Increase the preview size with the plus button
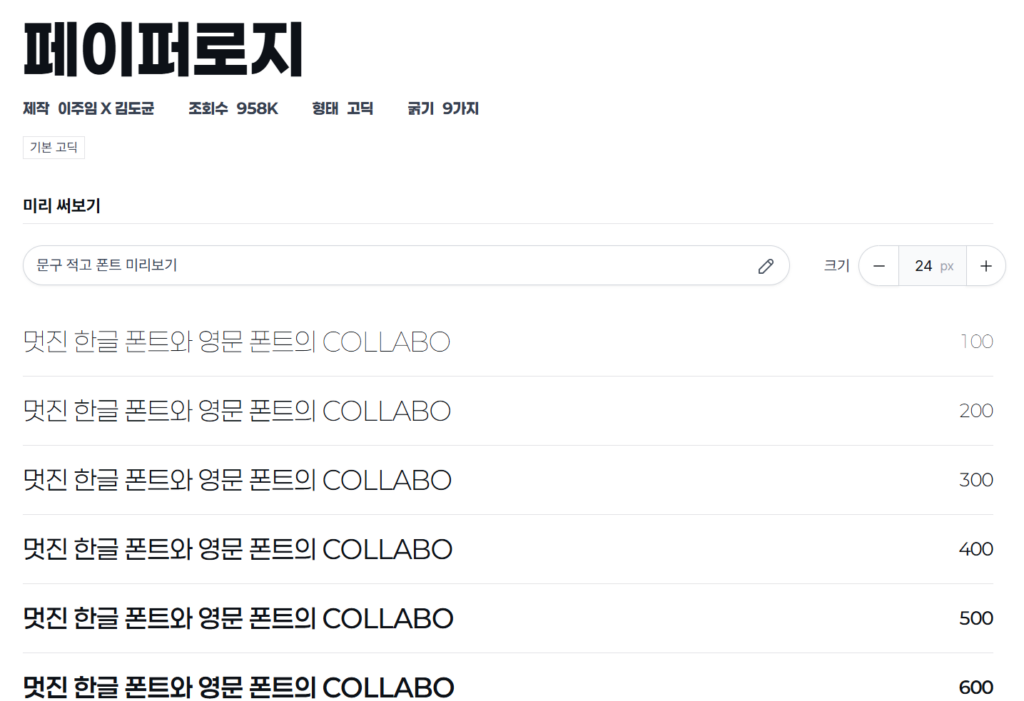 [986, 266]
